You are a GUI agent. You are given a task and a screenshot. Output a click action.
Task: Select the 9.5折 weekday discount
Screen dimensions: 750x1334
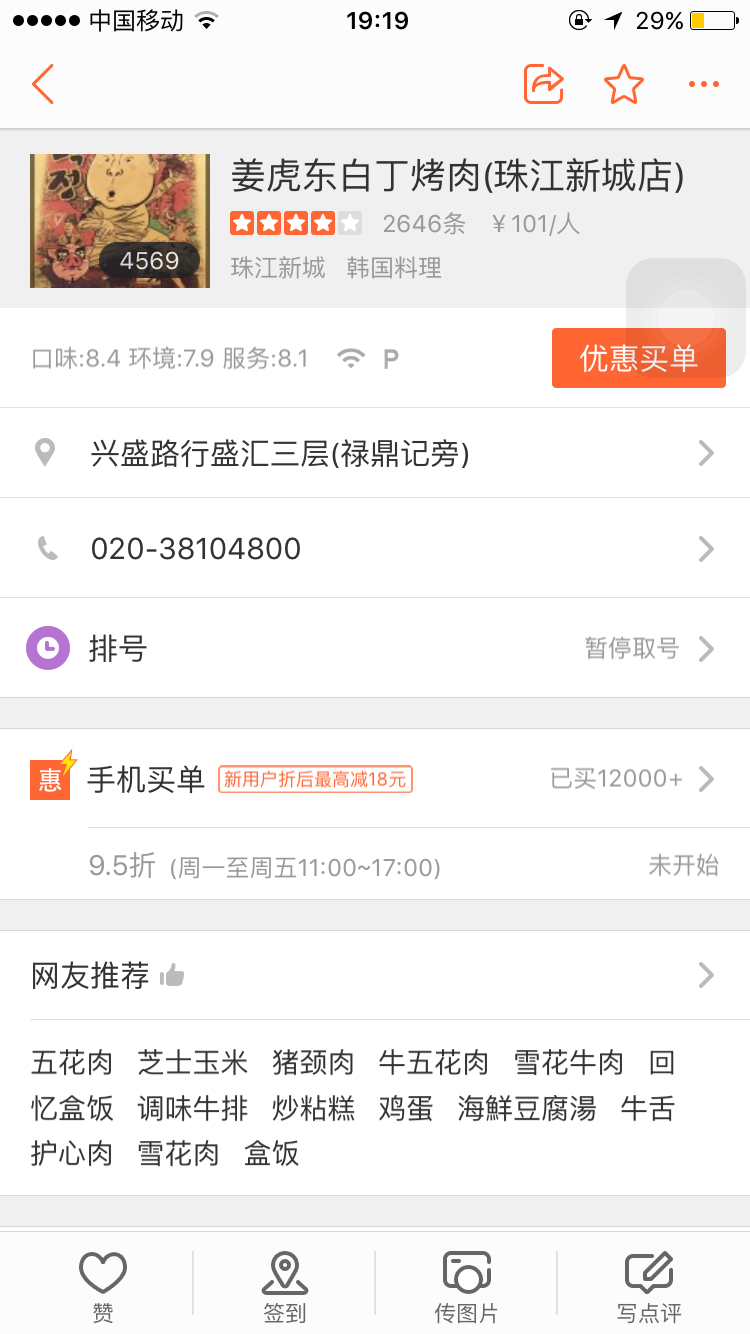(x=375, y=865)
